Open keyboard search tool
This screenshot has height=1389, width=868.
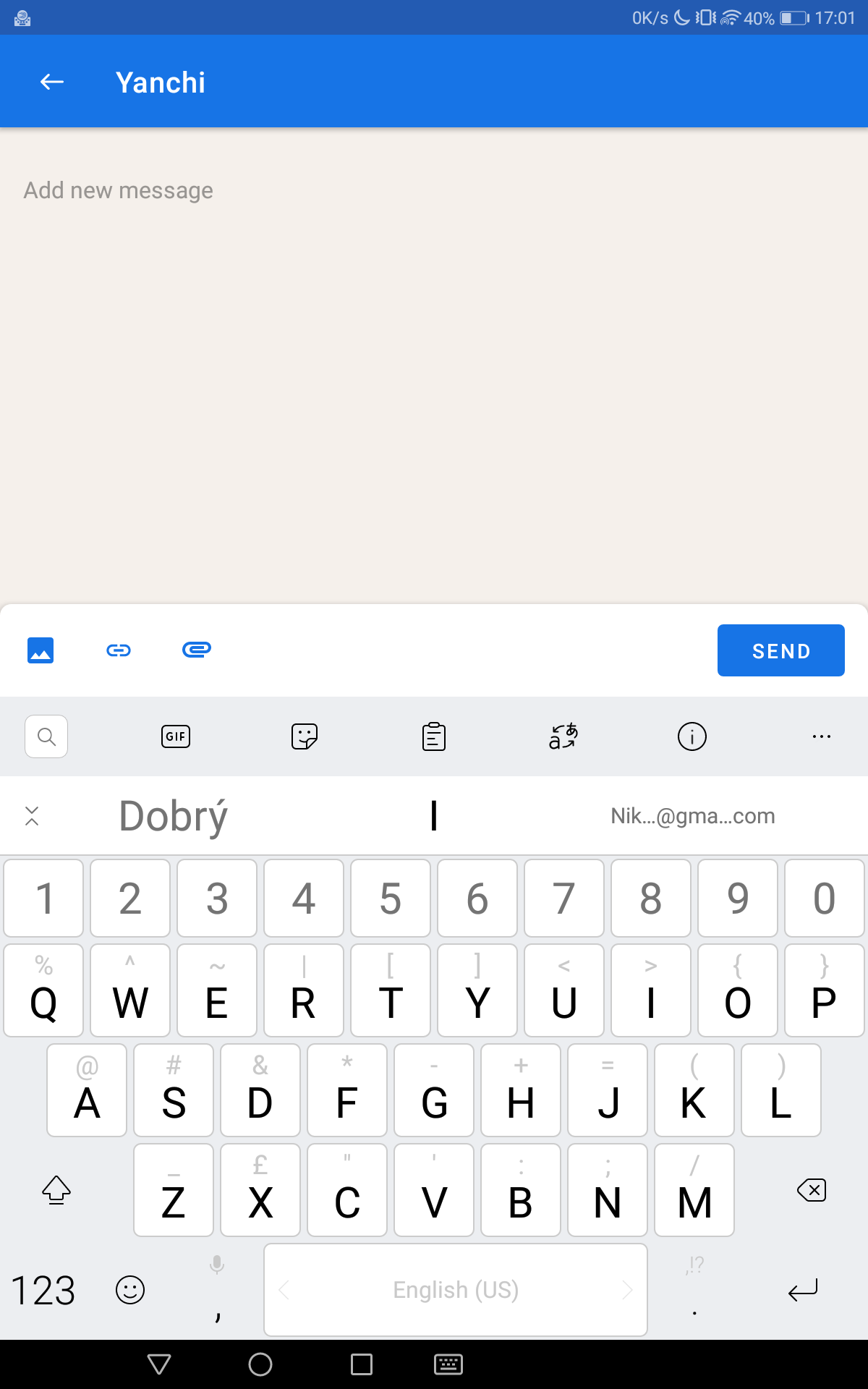coord(46,736)
